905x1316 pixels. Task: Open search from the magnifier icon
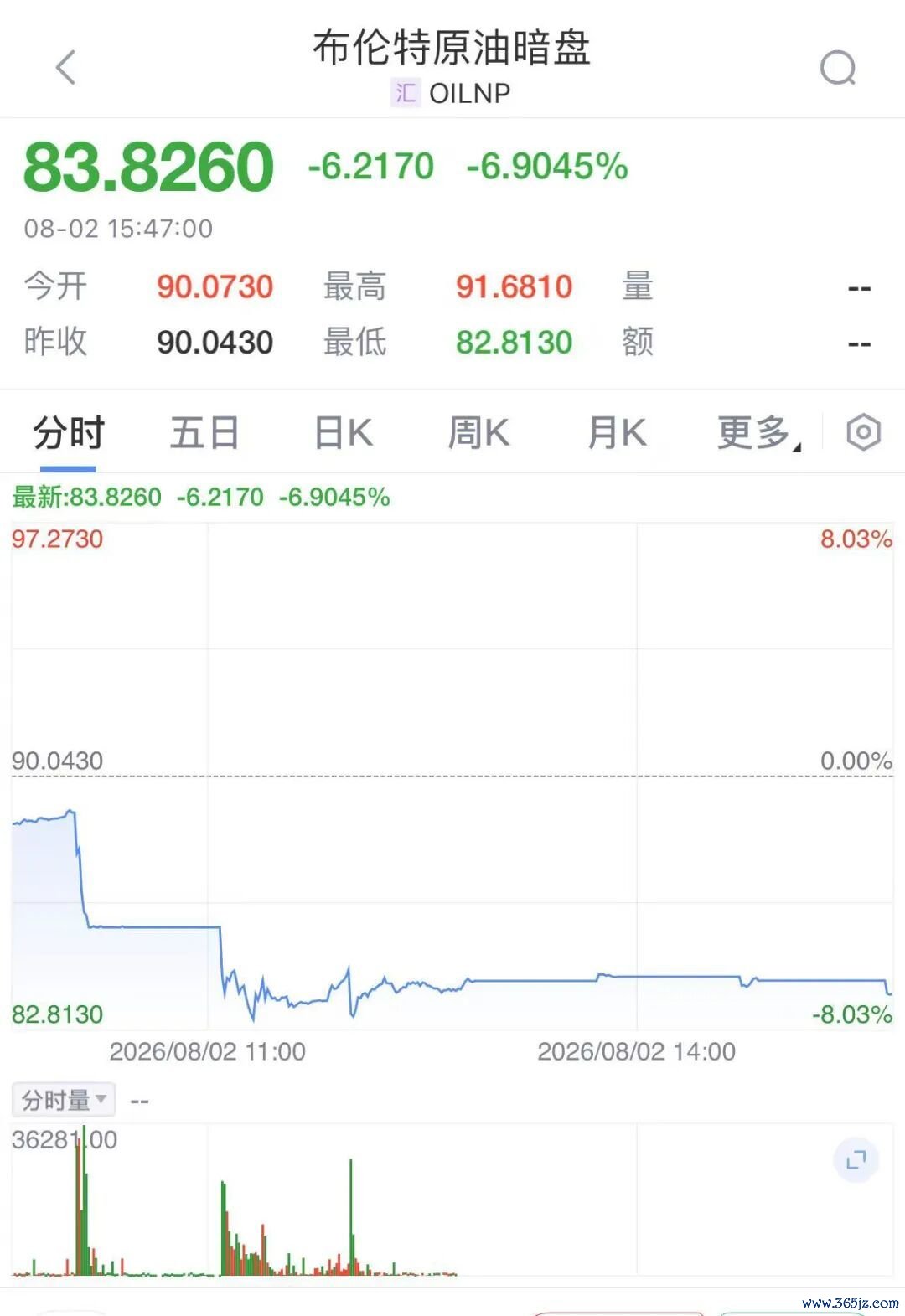[838, 68]
